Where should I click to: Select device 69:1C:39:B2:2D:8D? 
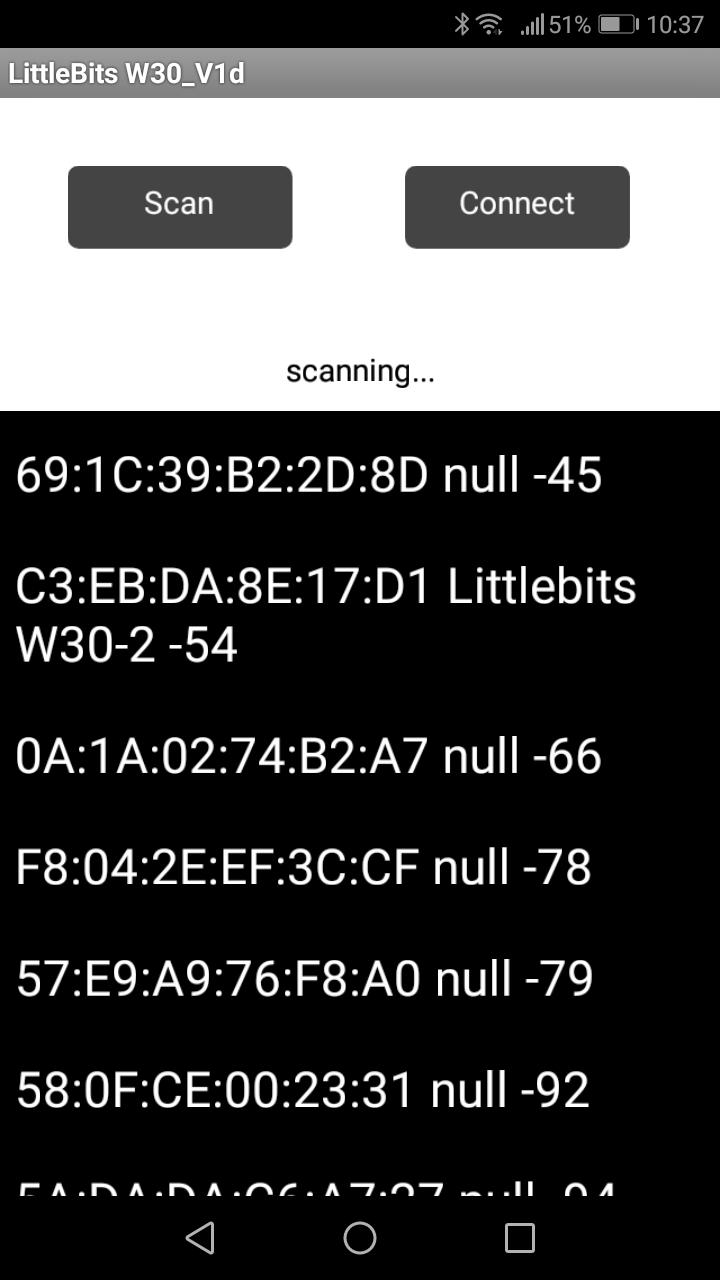coord(308,475)
